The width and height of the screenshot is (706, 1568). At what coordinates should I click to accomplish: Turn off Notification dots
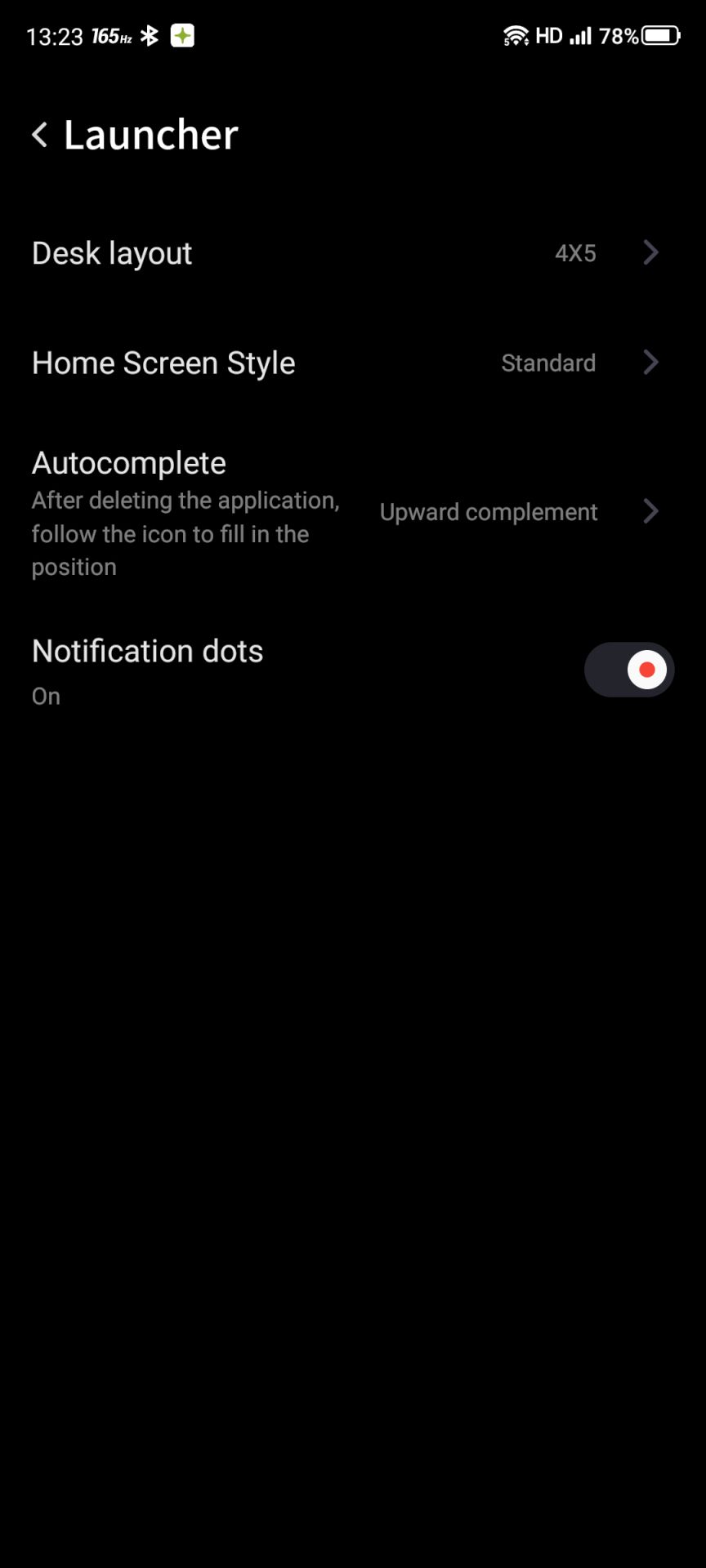pos(628,670)
